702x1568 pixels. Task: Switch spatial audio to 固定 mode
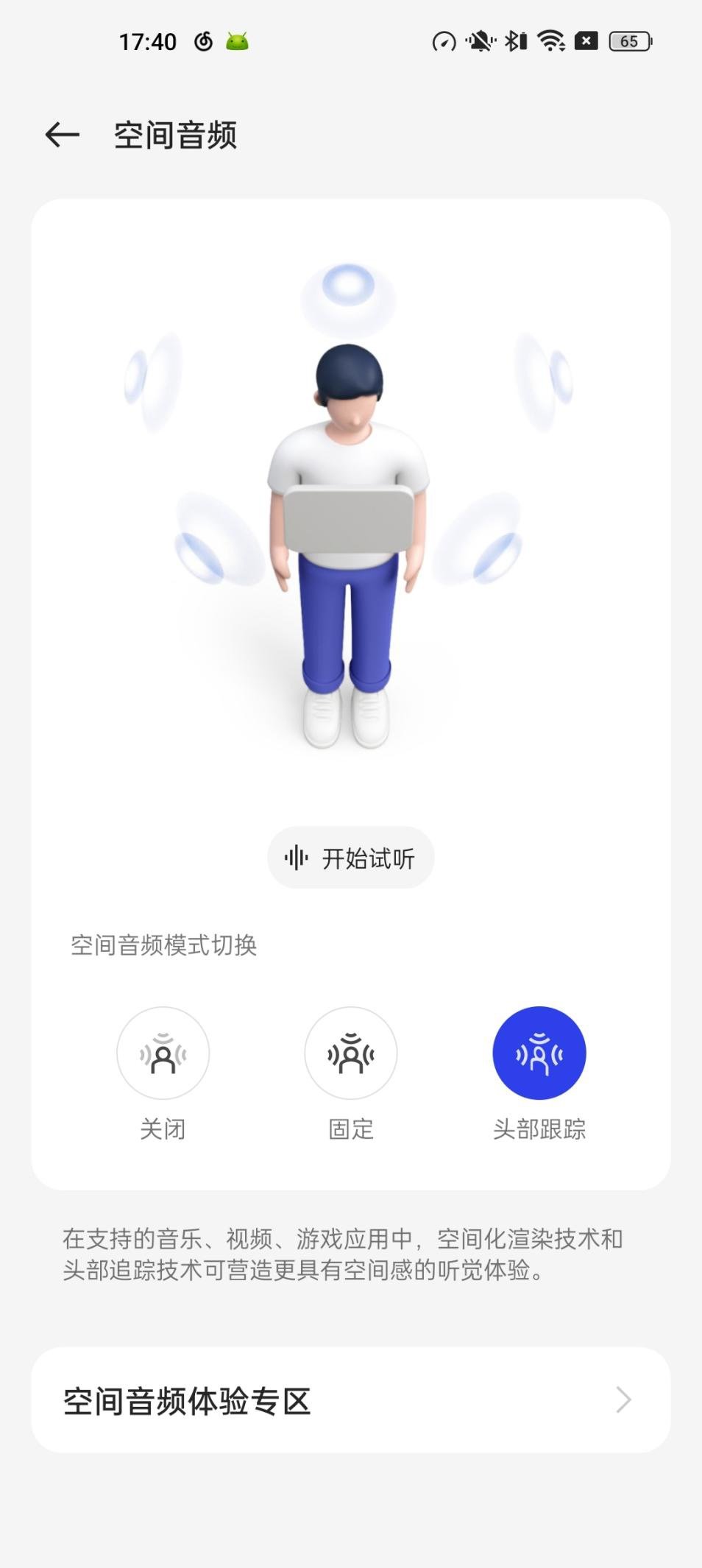click(x=351, y=1053)
